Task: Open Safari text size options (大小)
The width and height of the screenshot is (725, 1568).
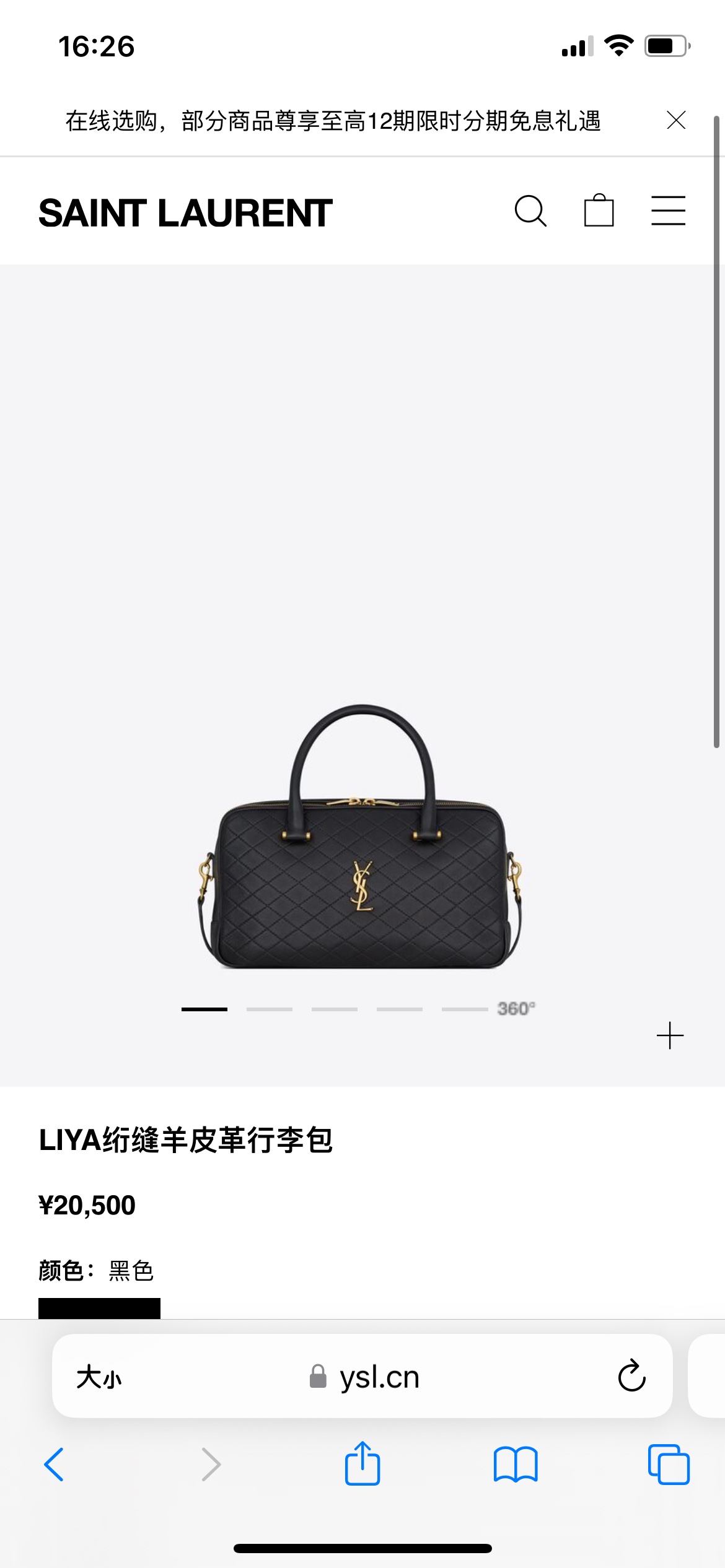Action: point(99,1377)
